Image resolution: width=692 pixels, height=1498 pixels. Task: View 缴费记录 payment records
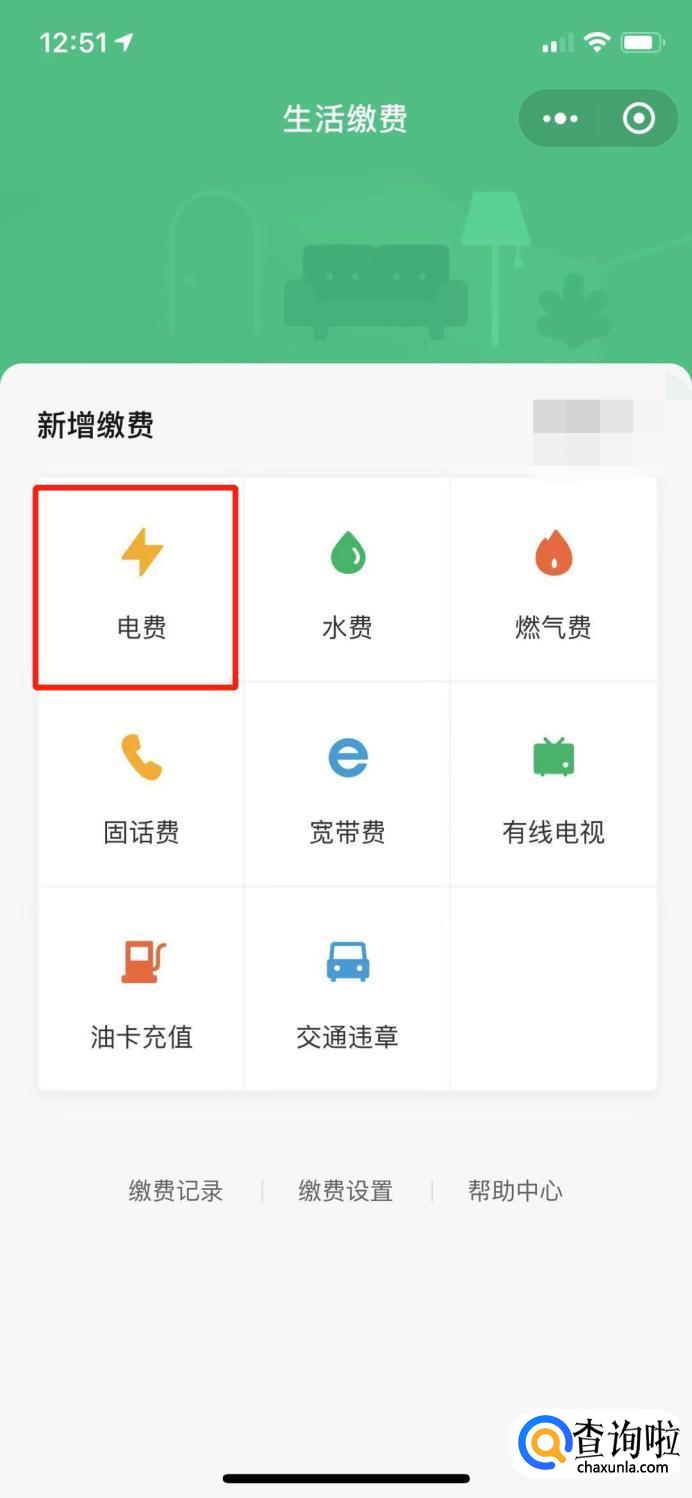176,1191
